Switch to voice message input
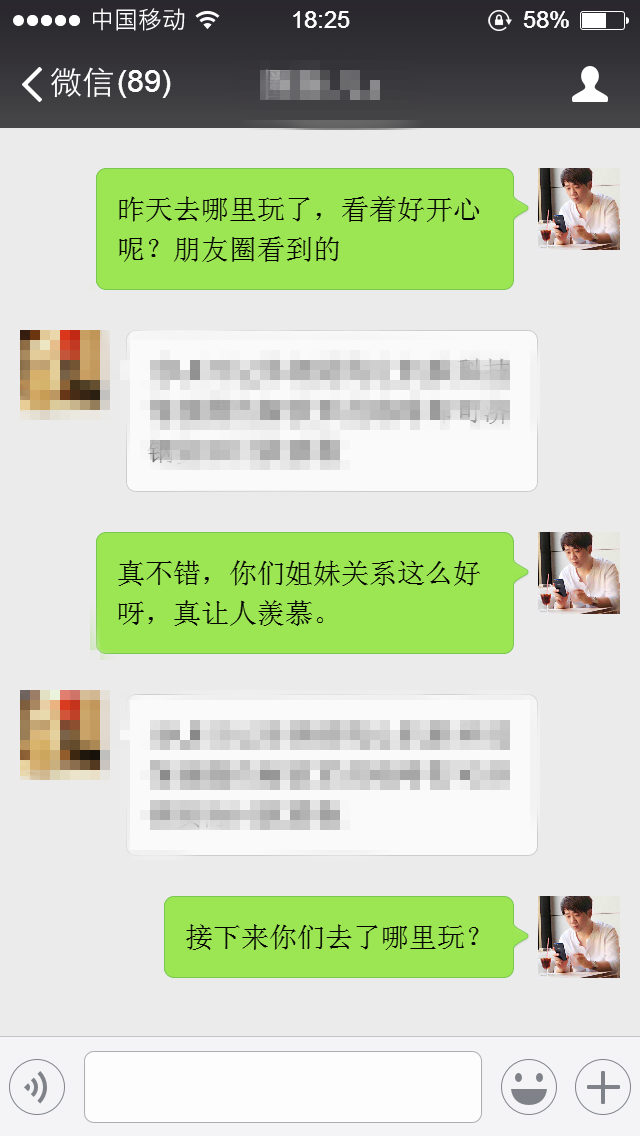Screen dimensions: 640x1136 (x=37, y=1086)
